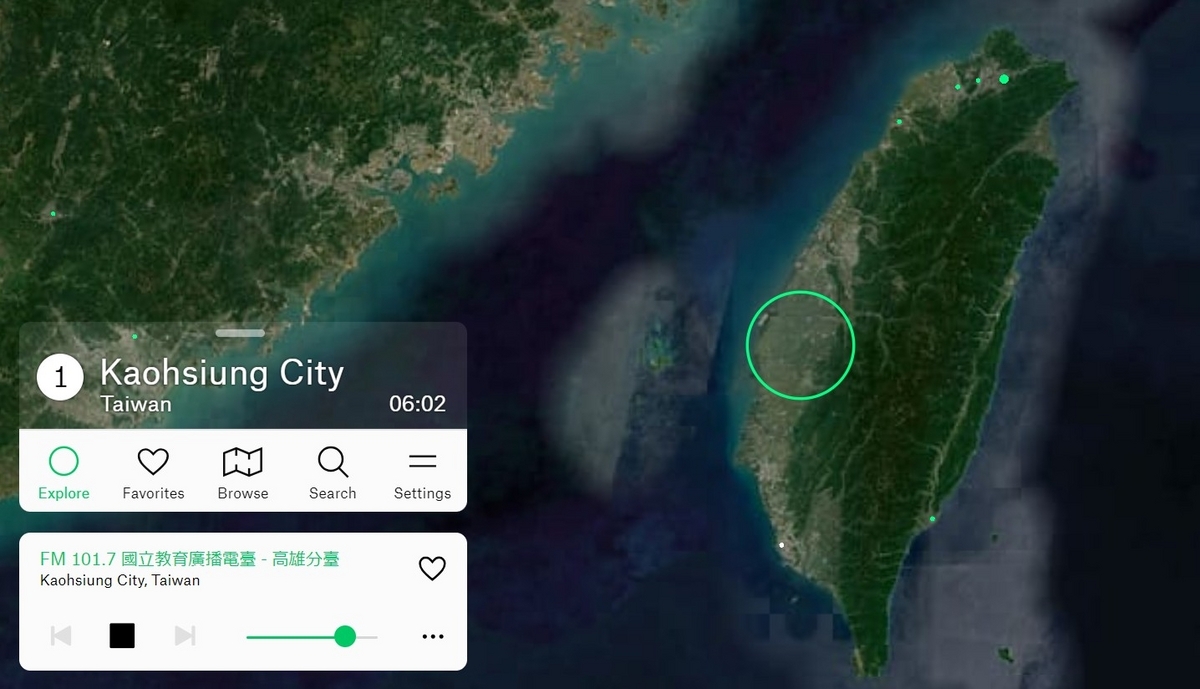Skip to the previous station

coord(61,635)
